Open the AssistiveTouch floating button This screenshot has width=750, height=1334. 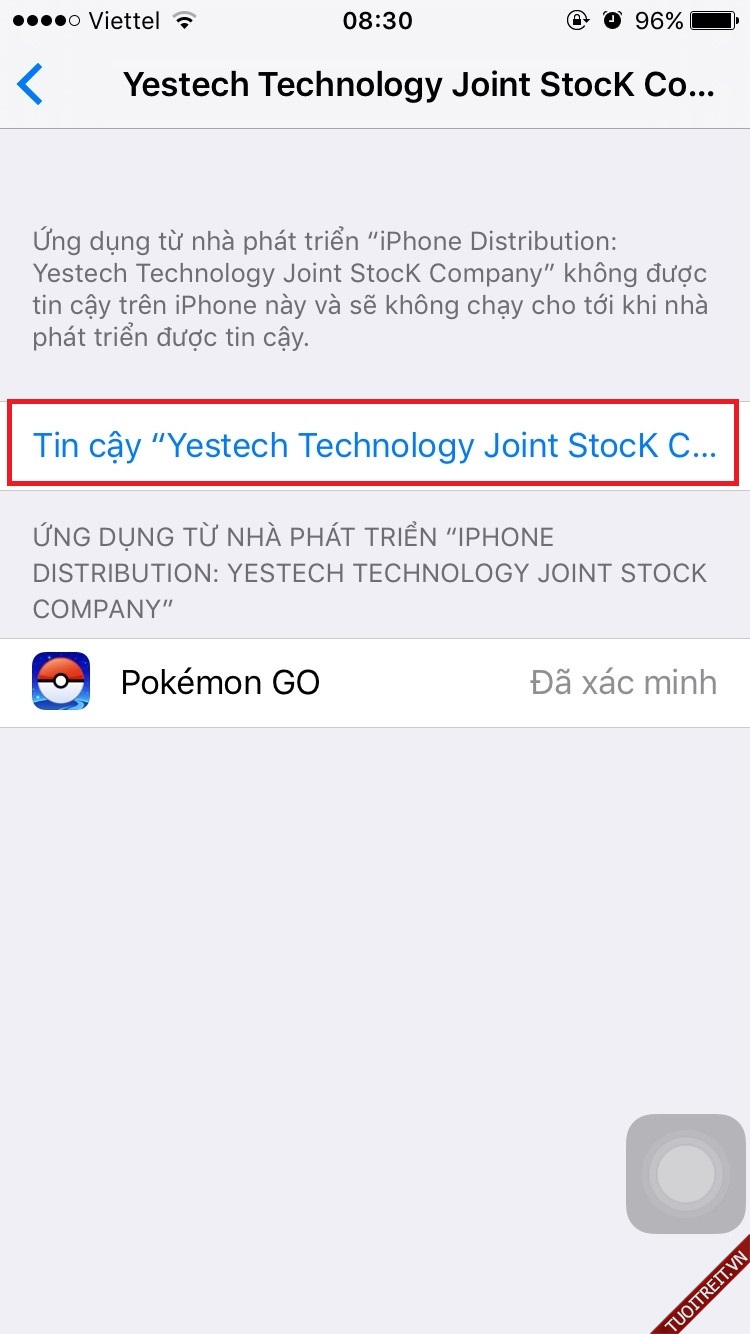(x=686, y=1174)
